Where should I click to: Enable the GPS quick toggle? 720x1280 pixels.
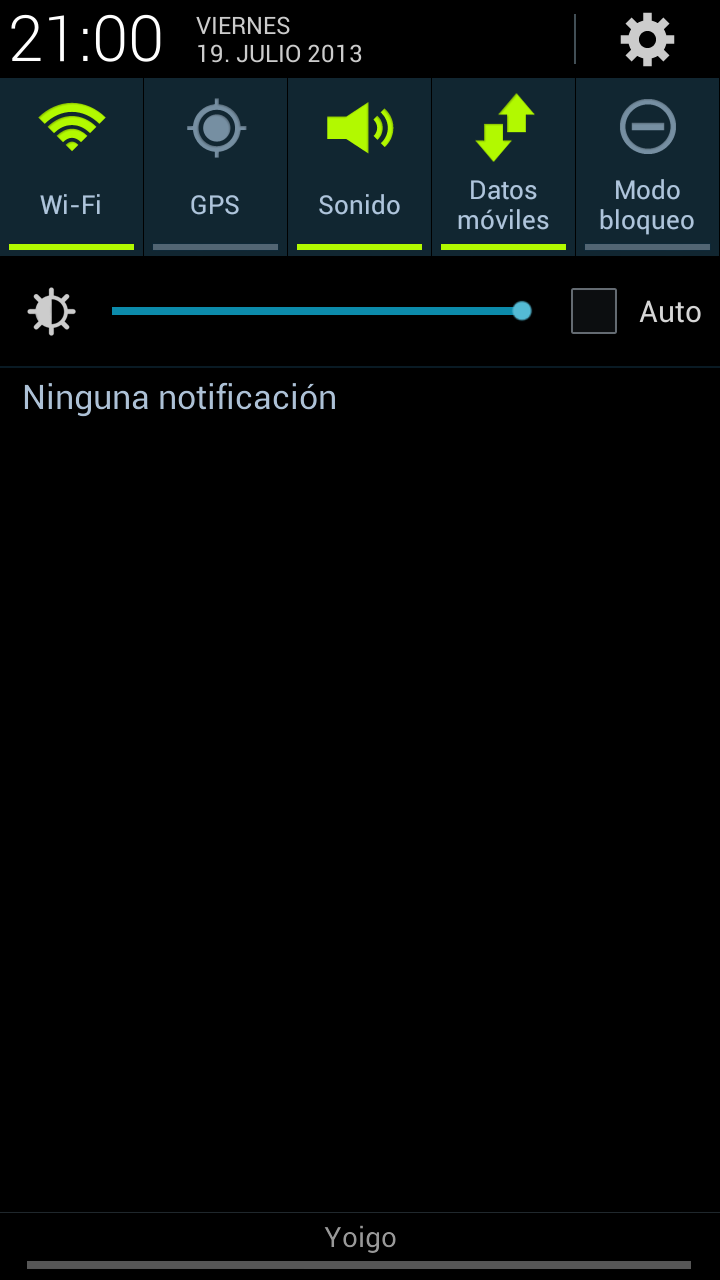click(x=215, y=165)
